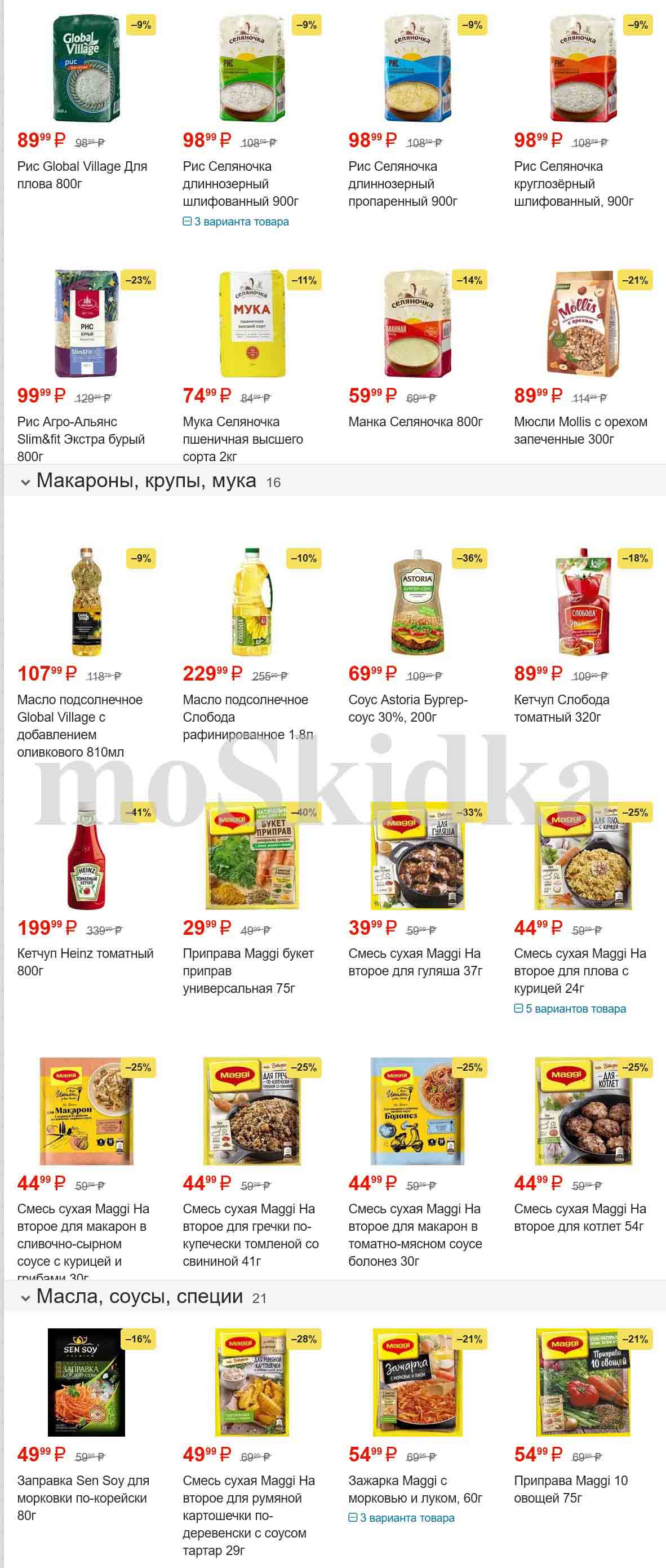The height and width of the screenshot is (1568, 666).
Task: Open Соус Astoria Бургер-соус 200г
Action: [x=407, y=708]
